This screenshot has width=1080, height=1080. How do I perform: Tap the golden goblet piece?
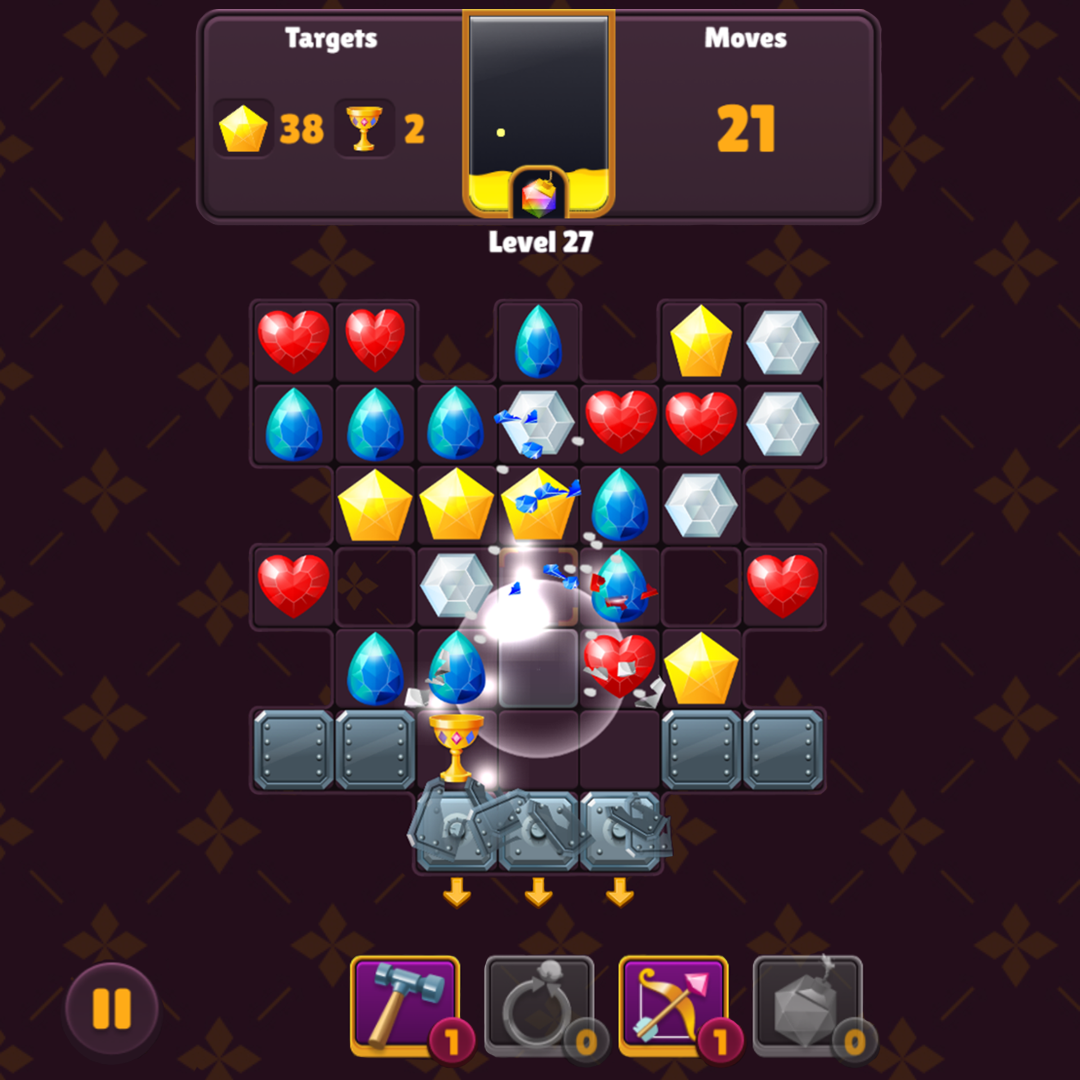tap(456, 747)
